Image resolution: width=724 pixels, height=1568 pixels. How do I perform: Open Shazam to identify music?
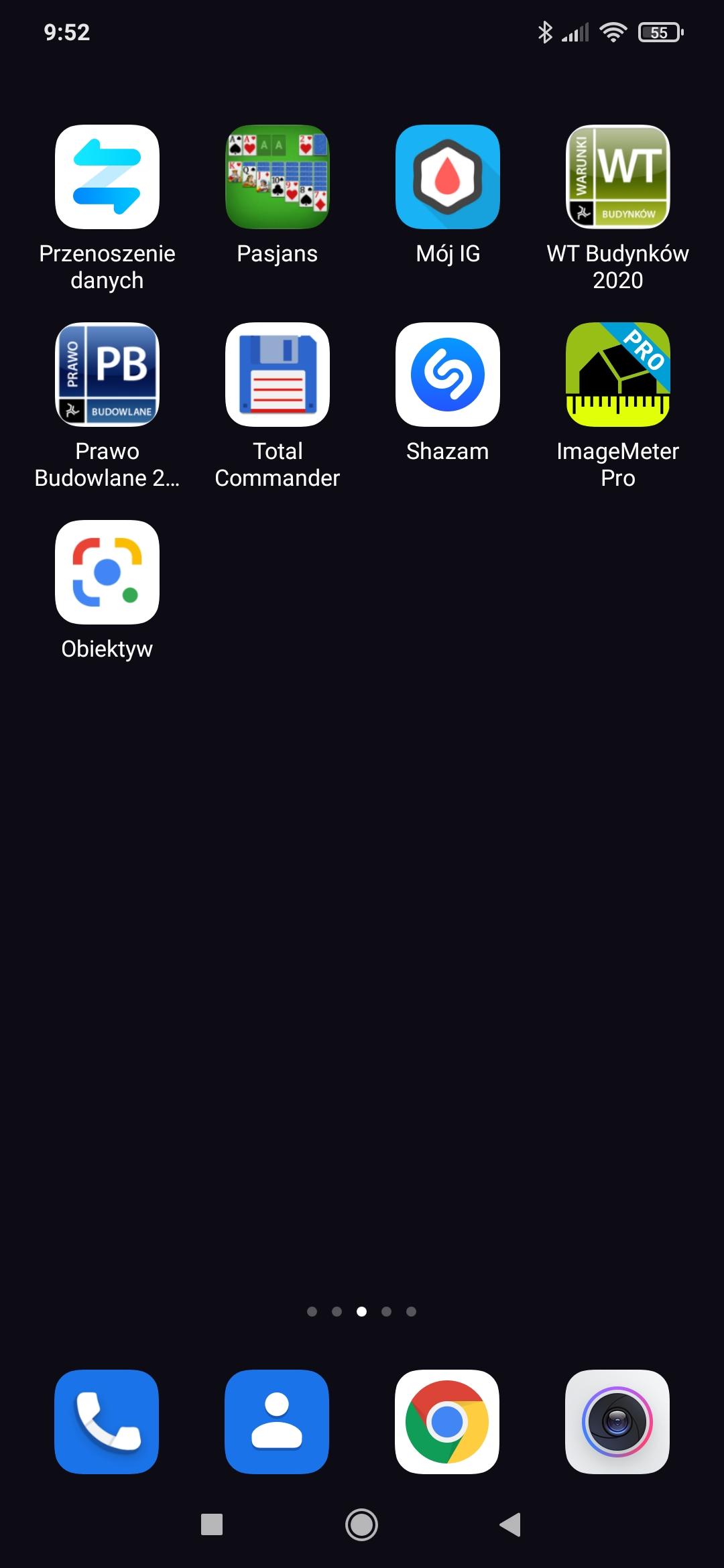[448, 375]
